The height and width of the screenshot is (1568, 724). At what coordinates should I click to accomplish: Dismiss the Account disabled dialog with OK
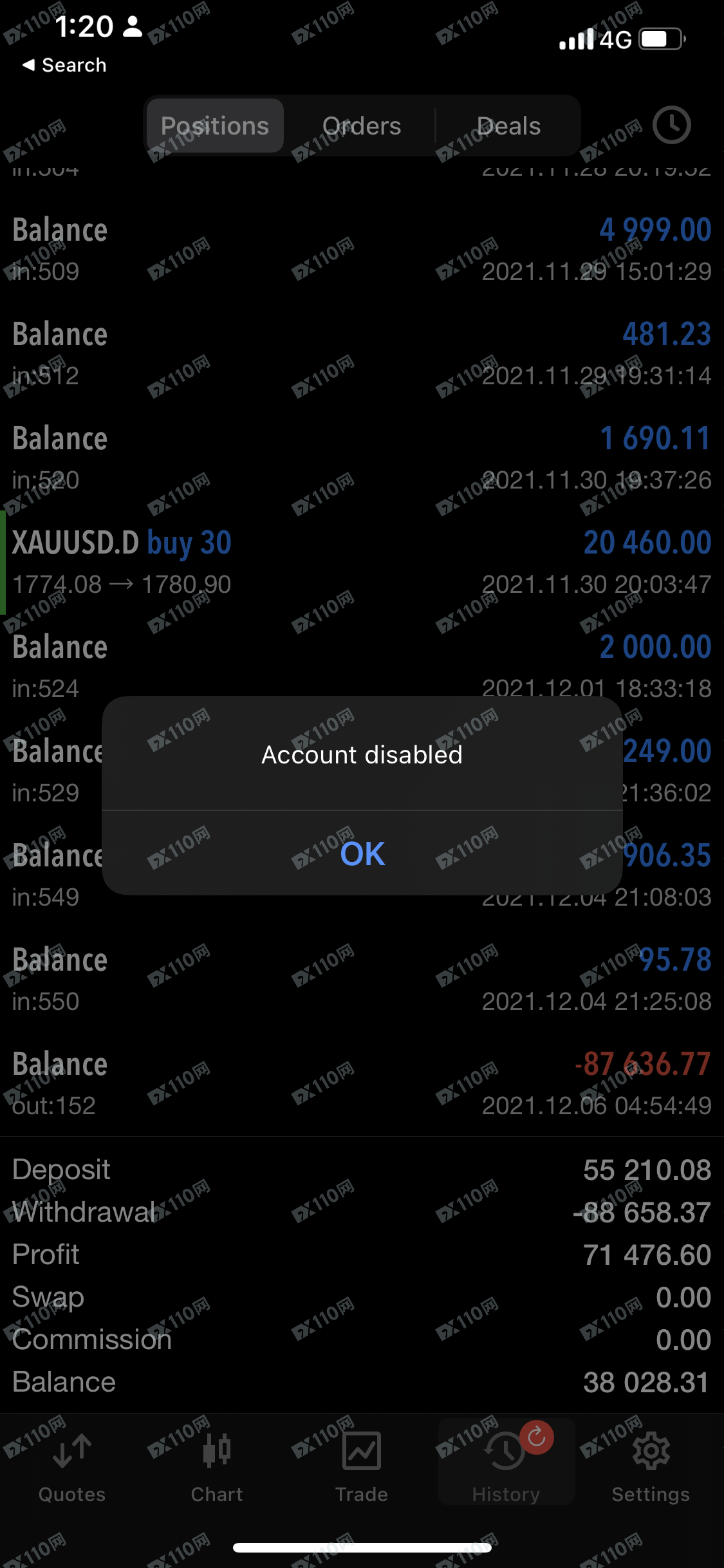click(362, 854)
